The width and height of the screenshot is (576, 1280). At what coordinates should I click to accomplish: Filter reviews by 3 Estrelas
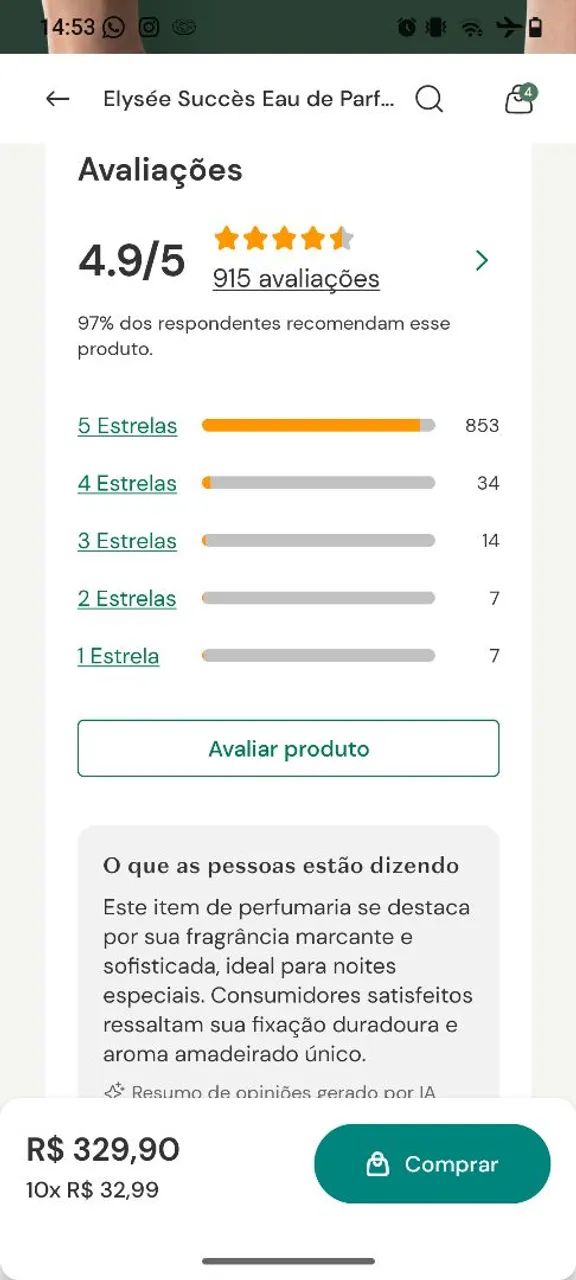[127, 541]
